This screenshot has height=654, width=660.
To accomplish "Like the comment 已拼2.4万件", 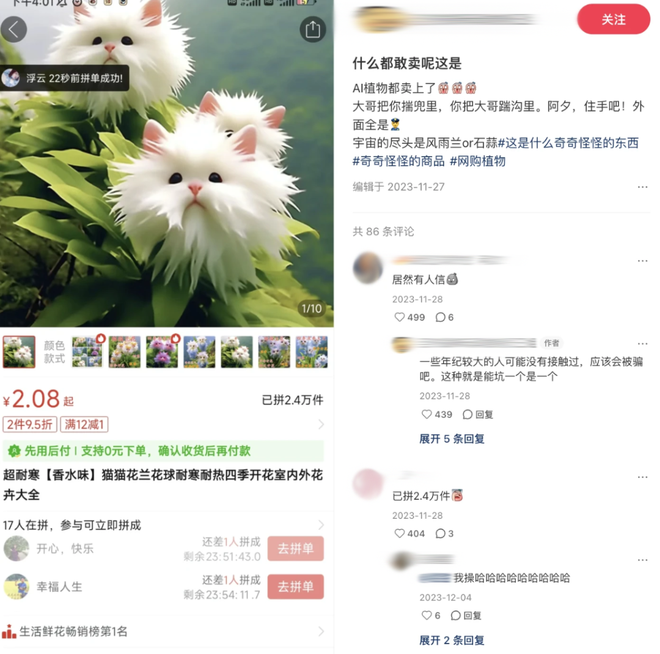I will tap(409, 533).
